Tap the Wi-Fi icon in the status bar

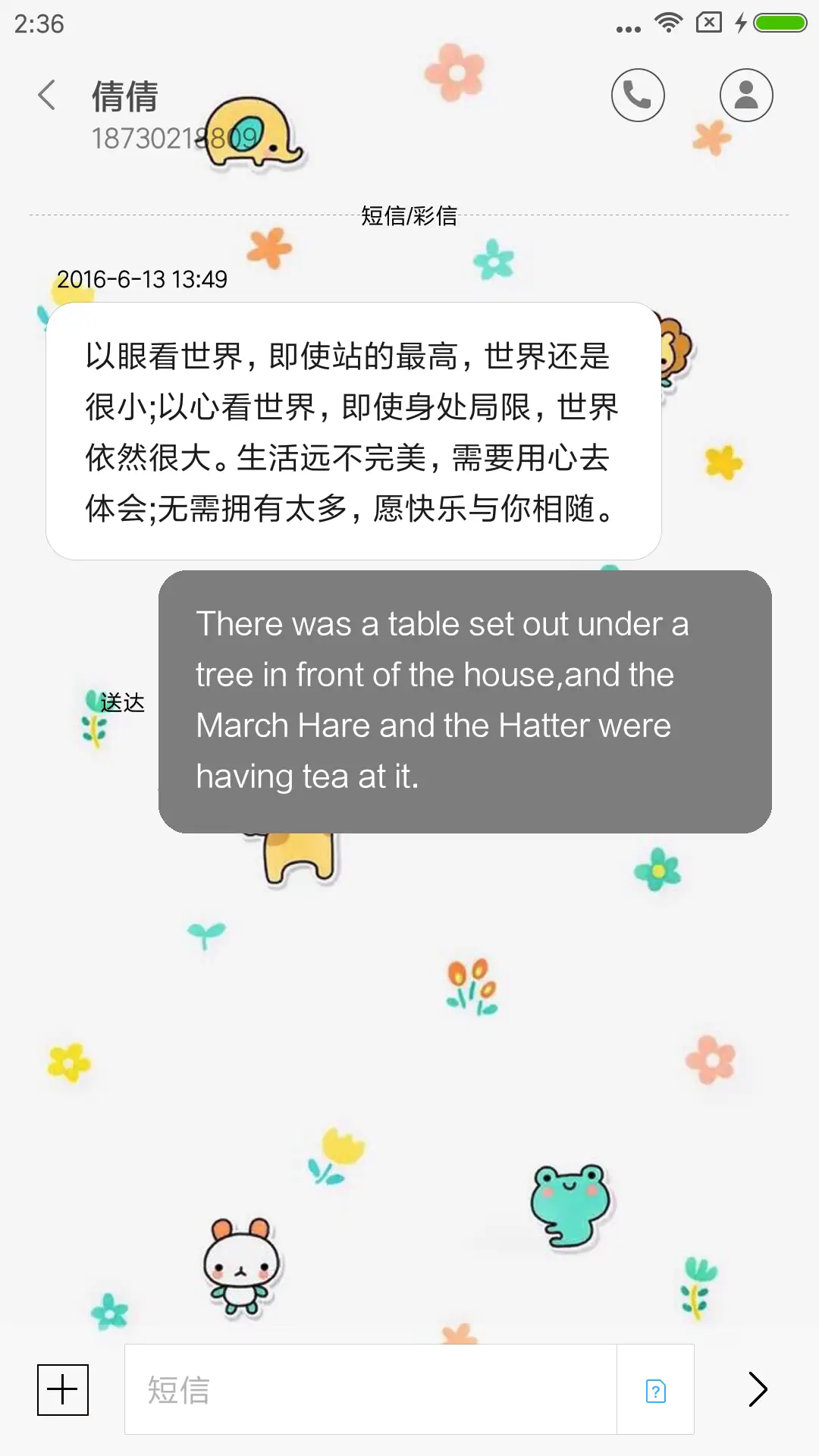[667, 24]
